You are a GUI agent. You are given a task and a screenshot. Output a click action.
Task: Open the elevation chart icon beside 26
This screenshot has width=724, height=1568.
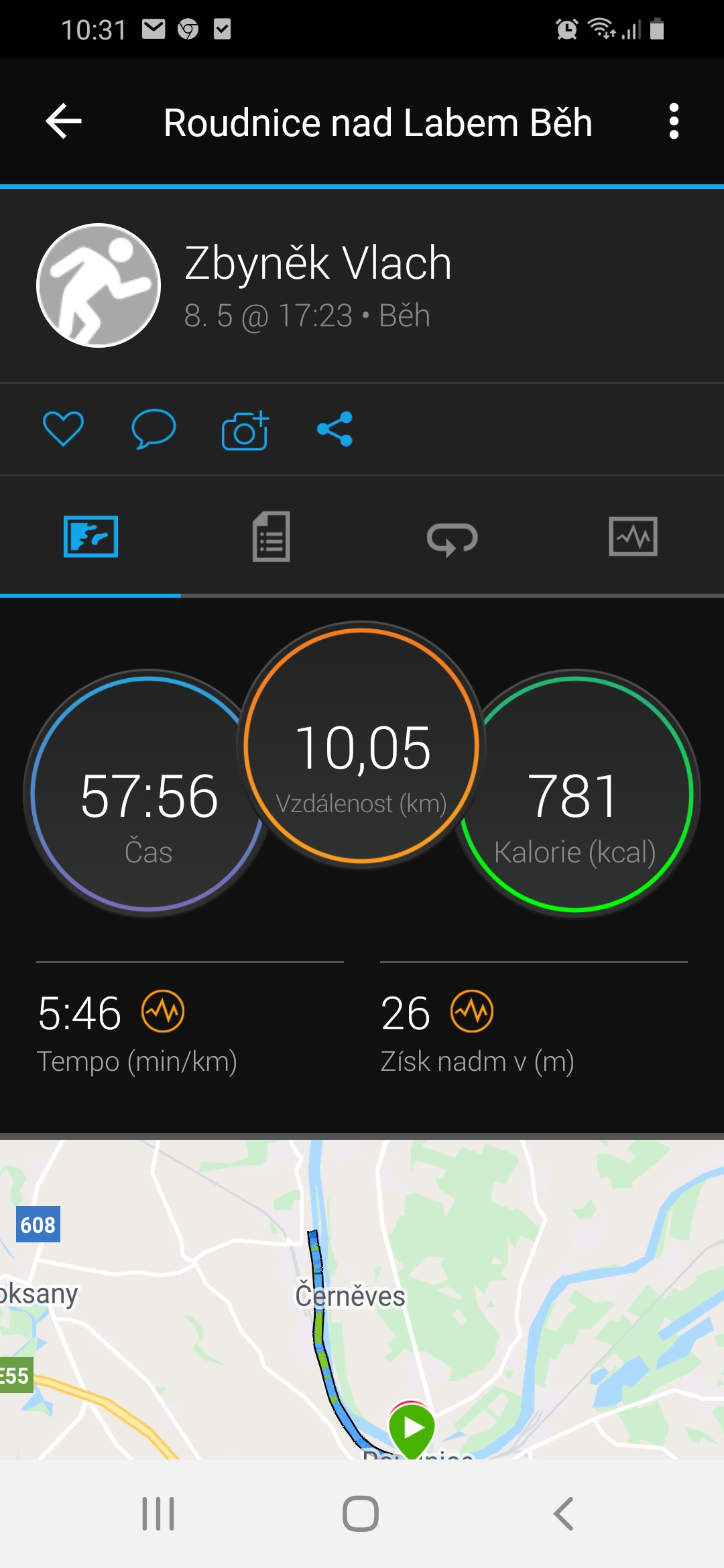point(472,1012)
